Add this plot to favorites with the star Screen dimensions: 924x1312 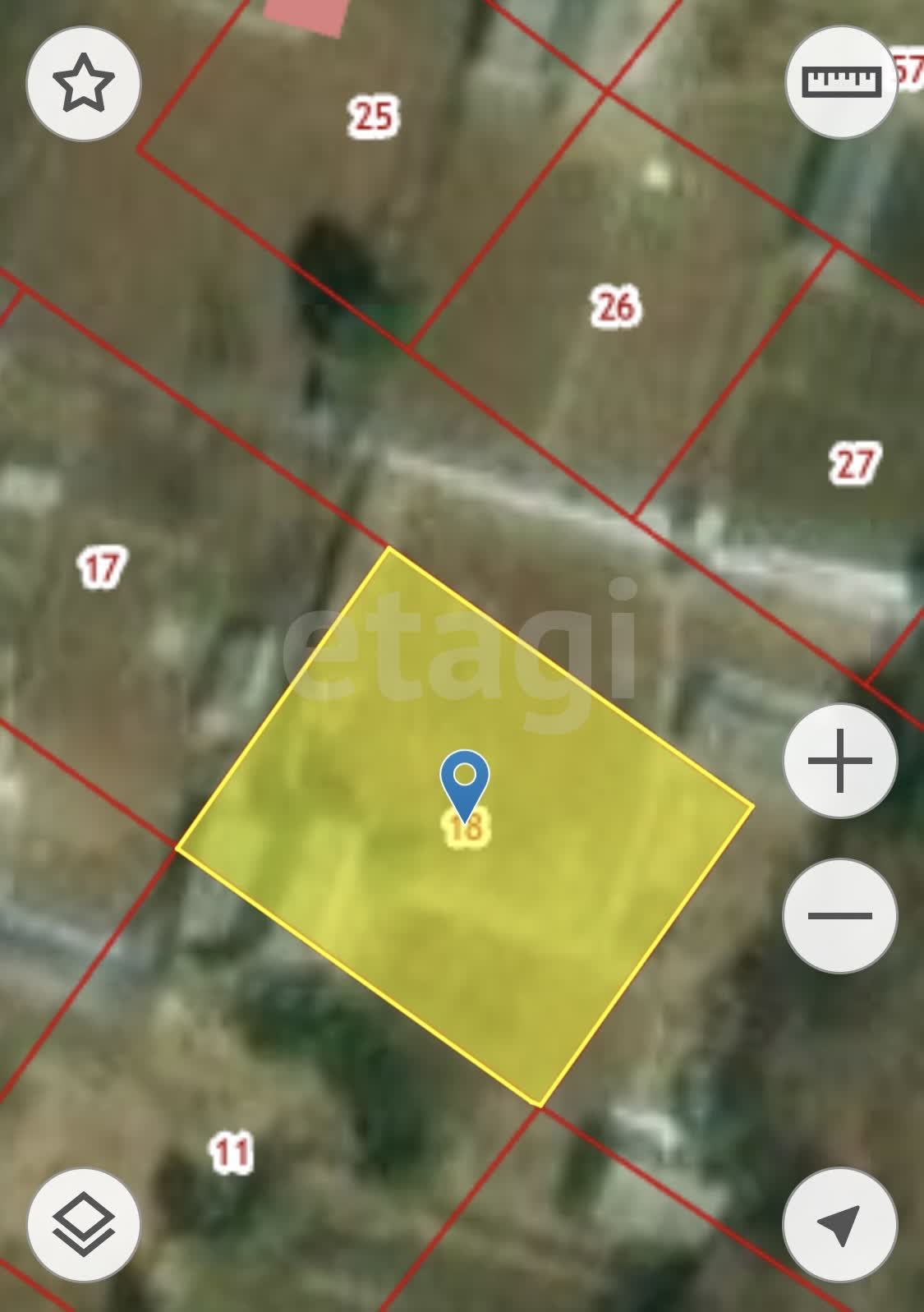pos(83,84)
